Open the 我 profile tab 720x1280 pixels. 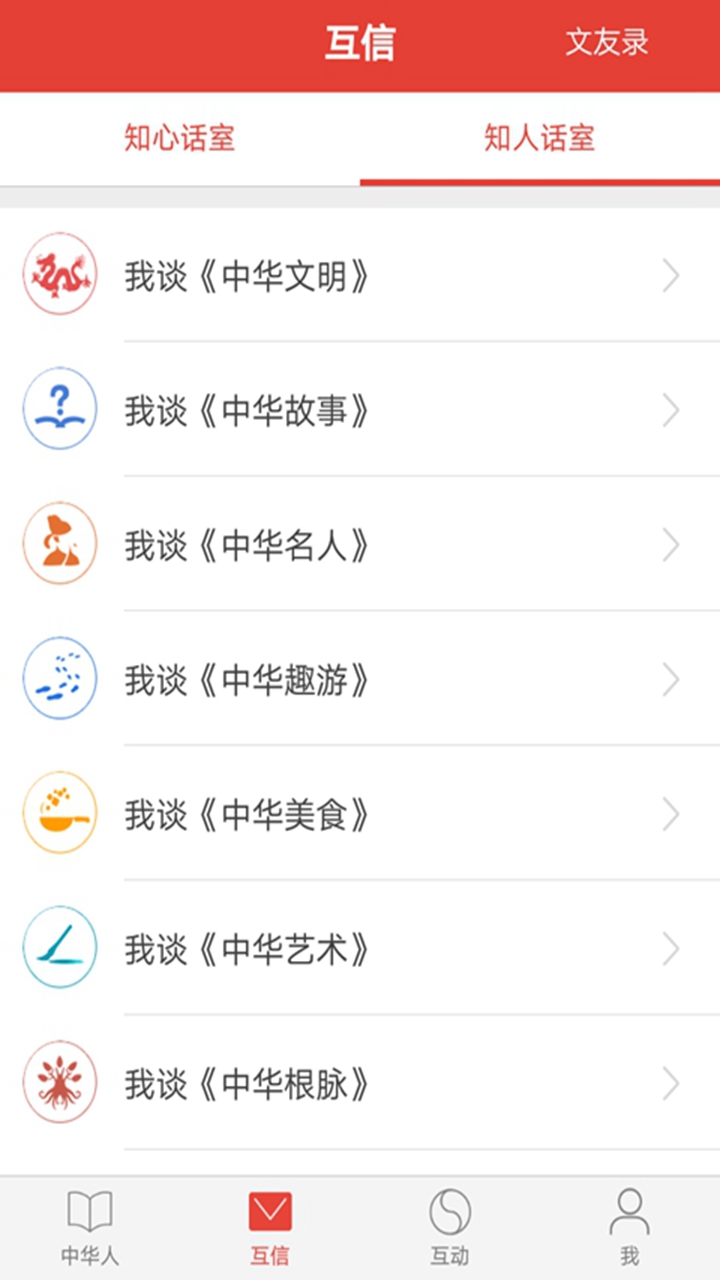[x=630, y=1228]
